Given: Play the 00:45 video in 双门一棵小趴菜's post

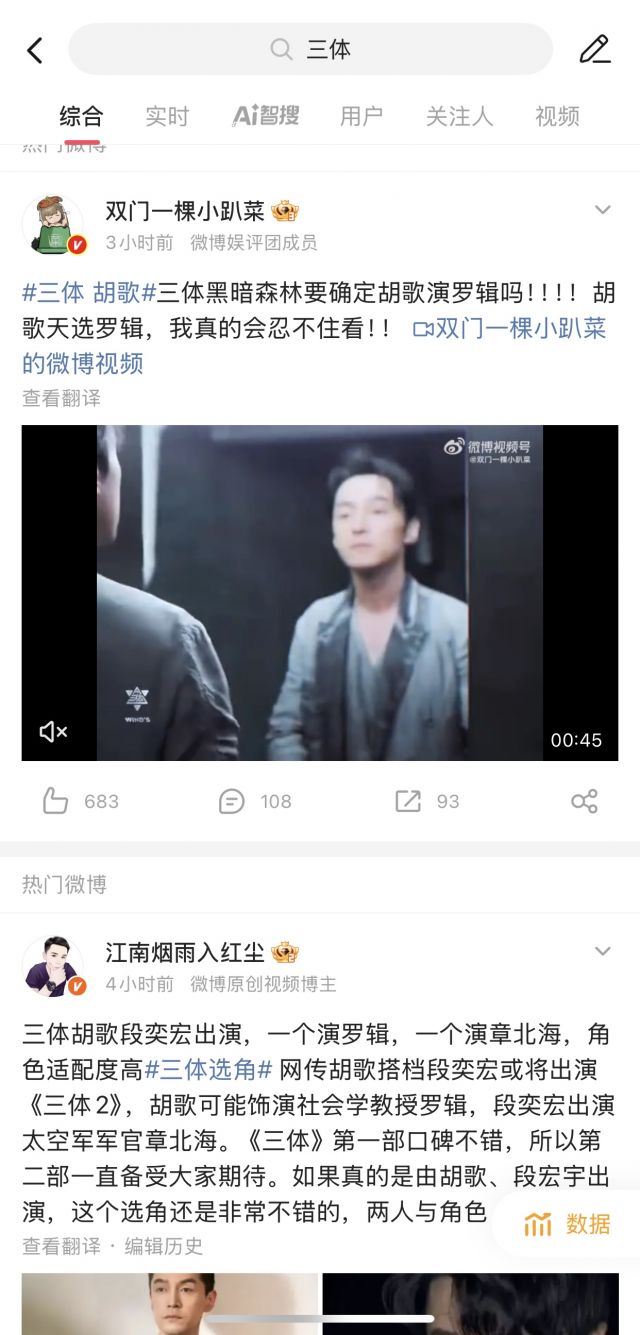Looking at the screenshot, I should click(320, 593).
